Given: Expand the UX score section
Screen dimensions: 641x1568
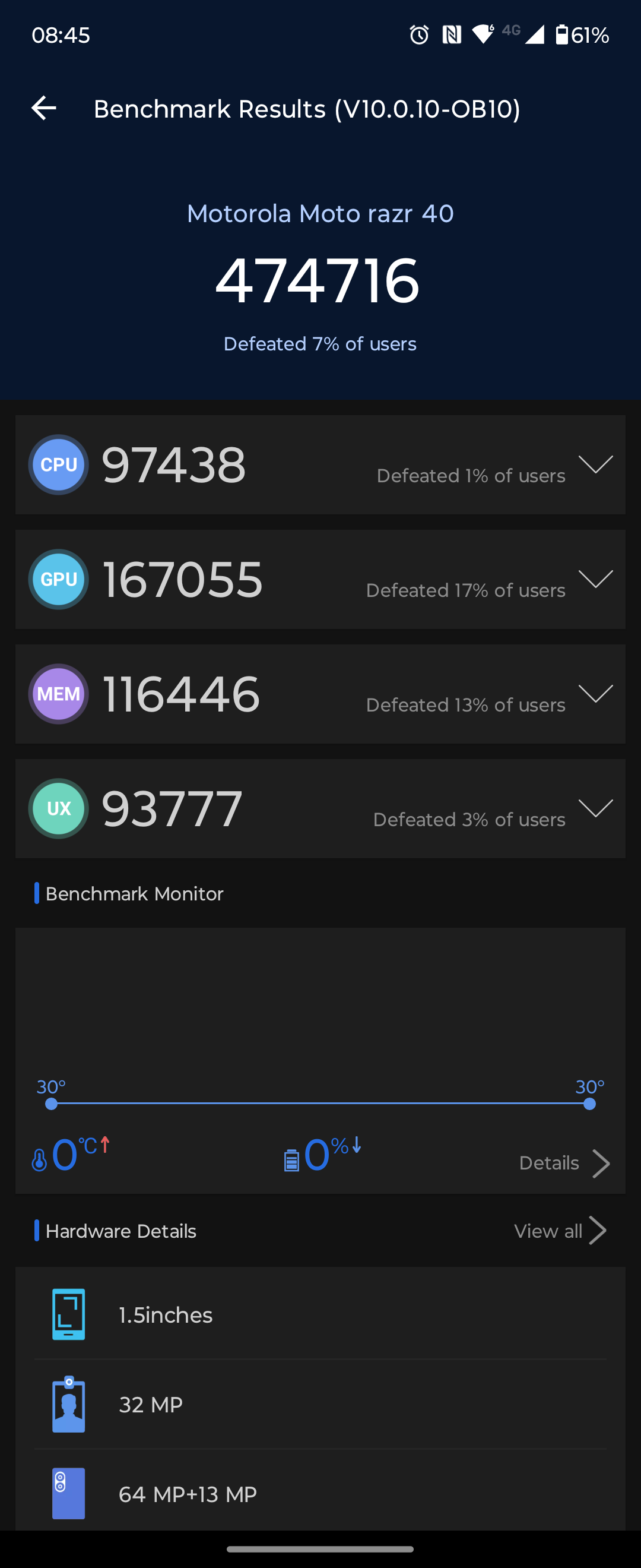Looking at the screenshot, I should coord(595,808).
